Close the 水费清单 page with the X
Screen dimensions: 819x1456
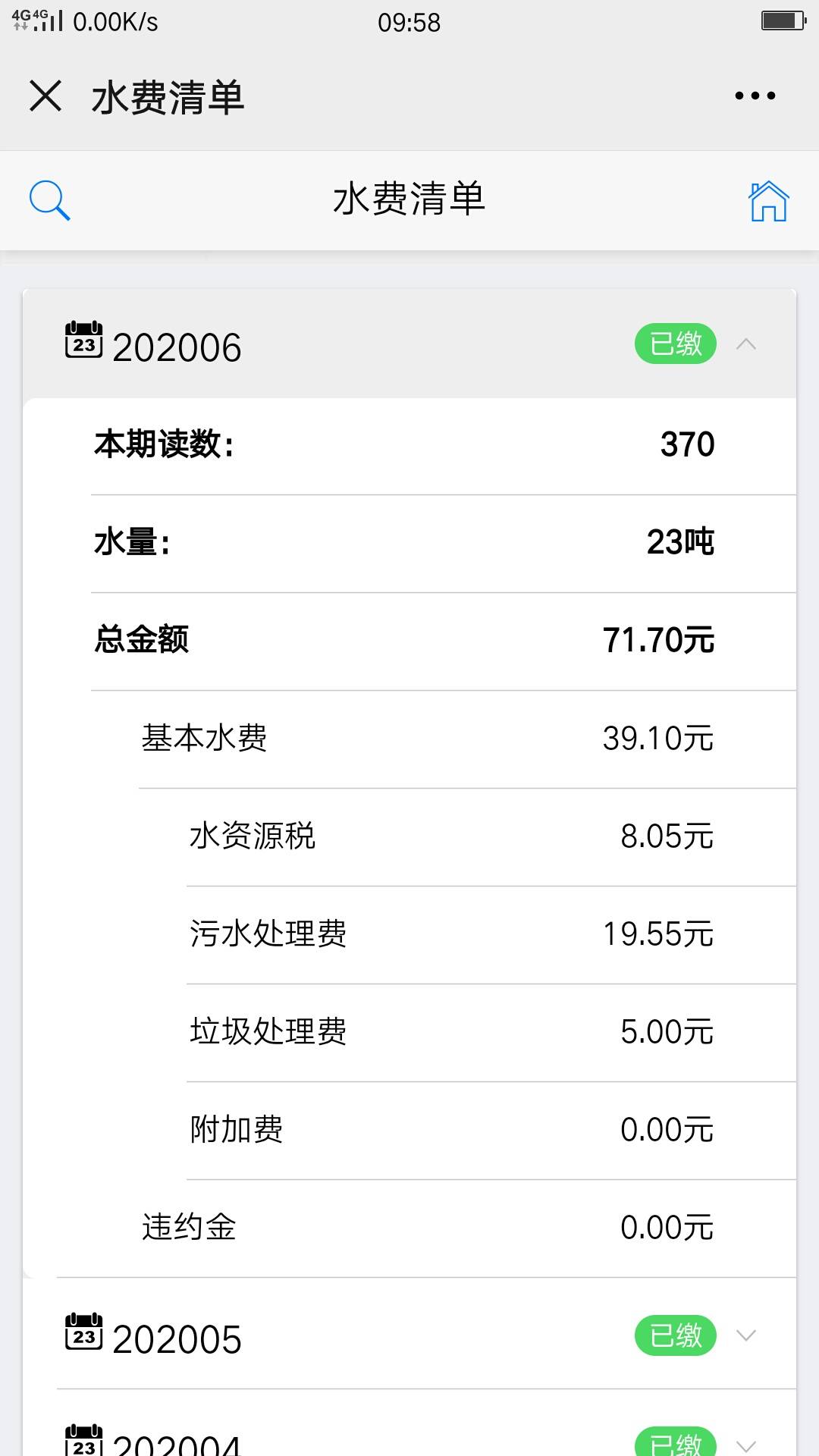[x=45, y=96]
